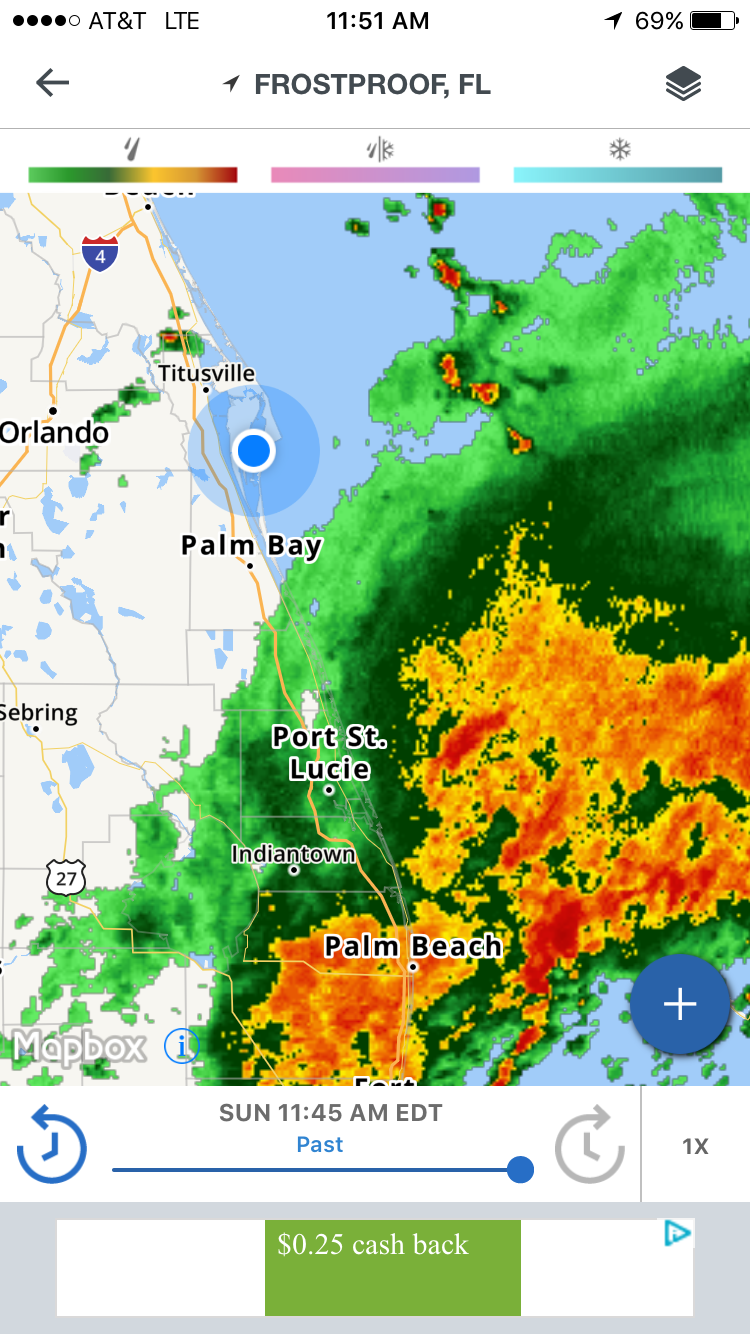This screenshot has width=750, height=1334.
Task: Tap the blue current location dot
Action: pyautogui.click(x=254, y=451)
